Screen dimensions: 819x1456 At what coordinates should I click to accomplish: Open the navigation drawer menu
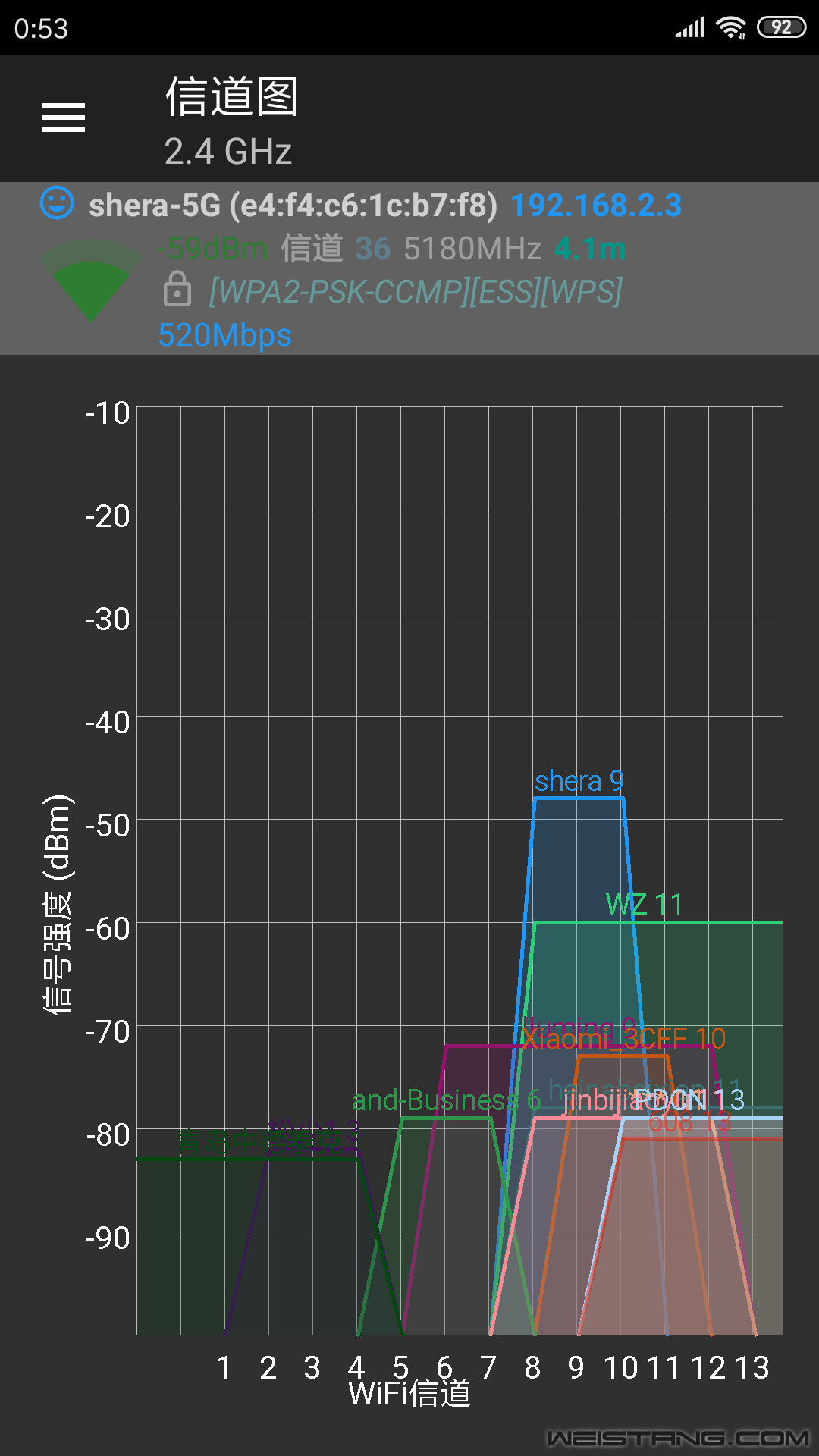coord(64,118)
